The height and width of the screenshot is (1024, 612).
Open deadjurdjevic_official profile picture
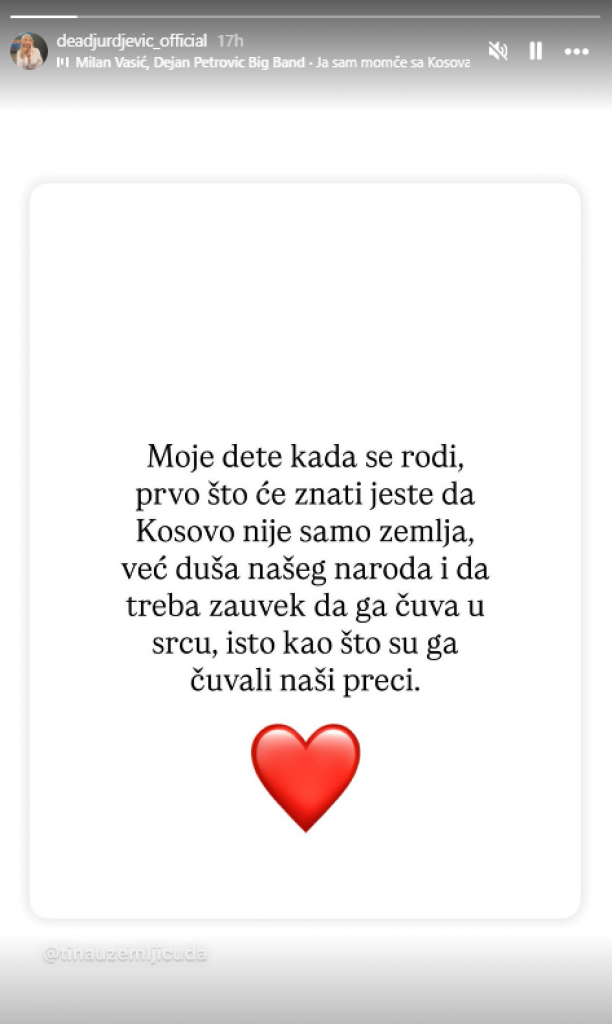pyautogui.click(x=28, y=51)
